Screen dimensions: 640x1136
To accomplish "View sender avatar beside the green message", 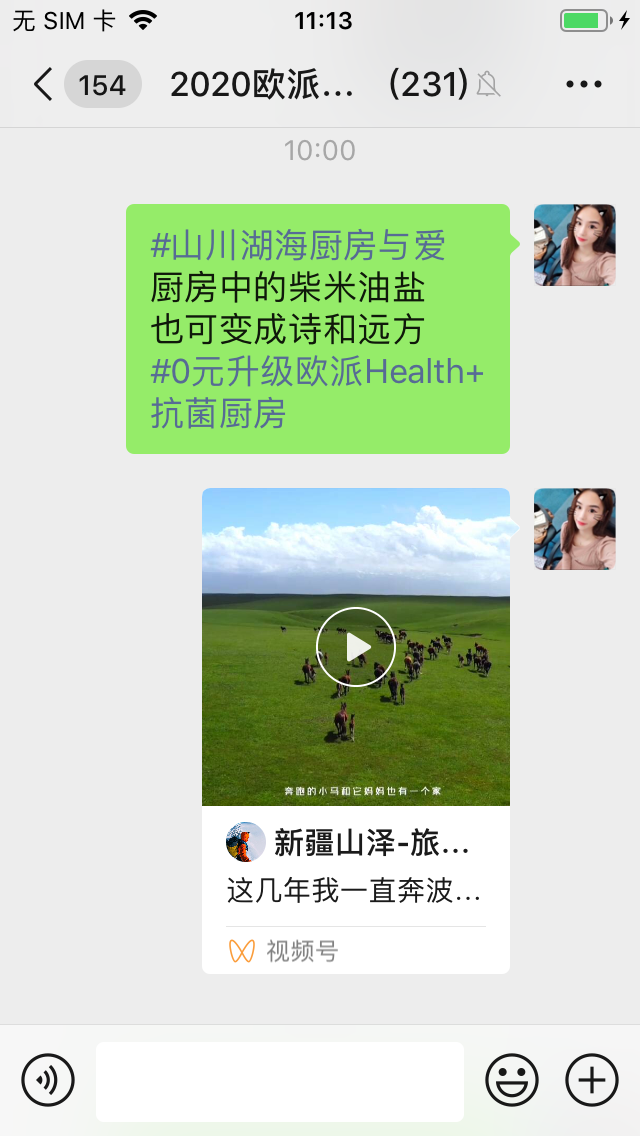I will 575,245.
